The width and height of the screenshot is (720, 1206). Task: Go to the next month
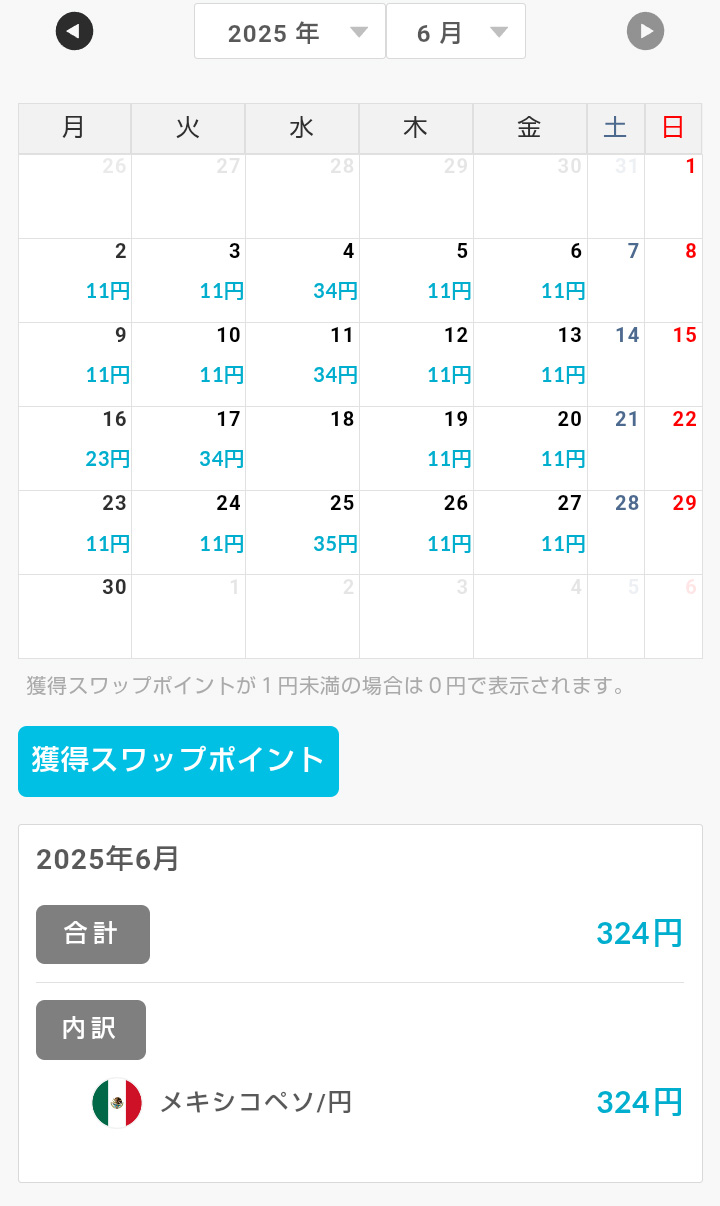(646, 31)
